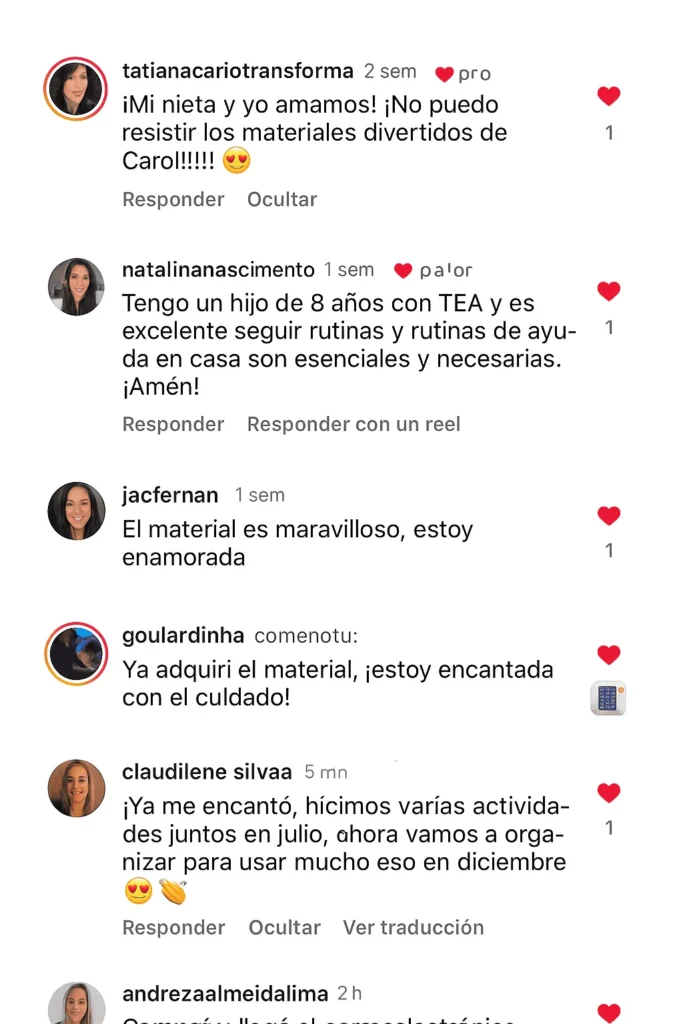
Task: Tap Ocultar under tatianacariotransforma's comment
Action: point(282,199)
